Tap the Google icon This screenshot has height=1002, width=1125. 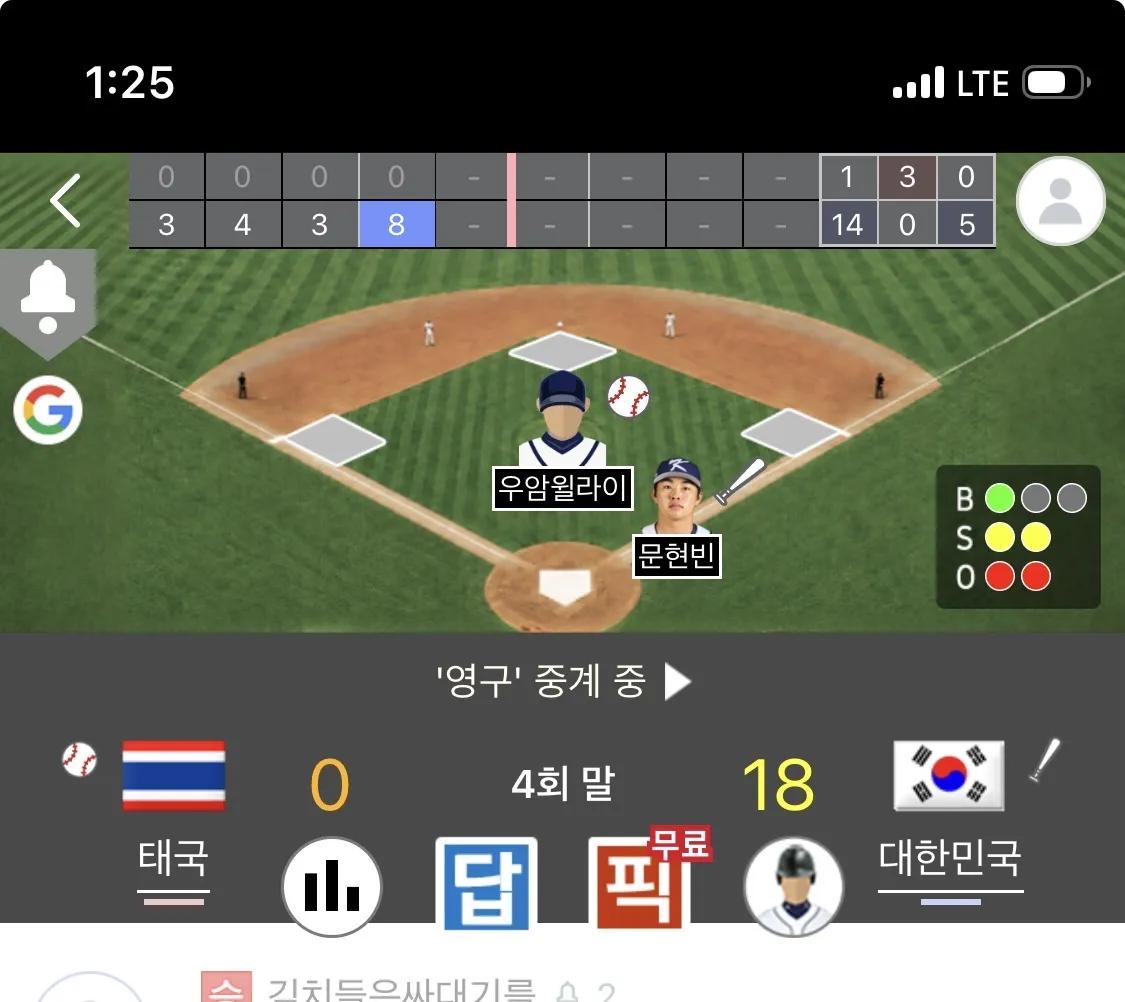[x=48, y=410]
